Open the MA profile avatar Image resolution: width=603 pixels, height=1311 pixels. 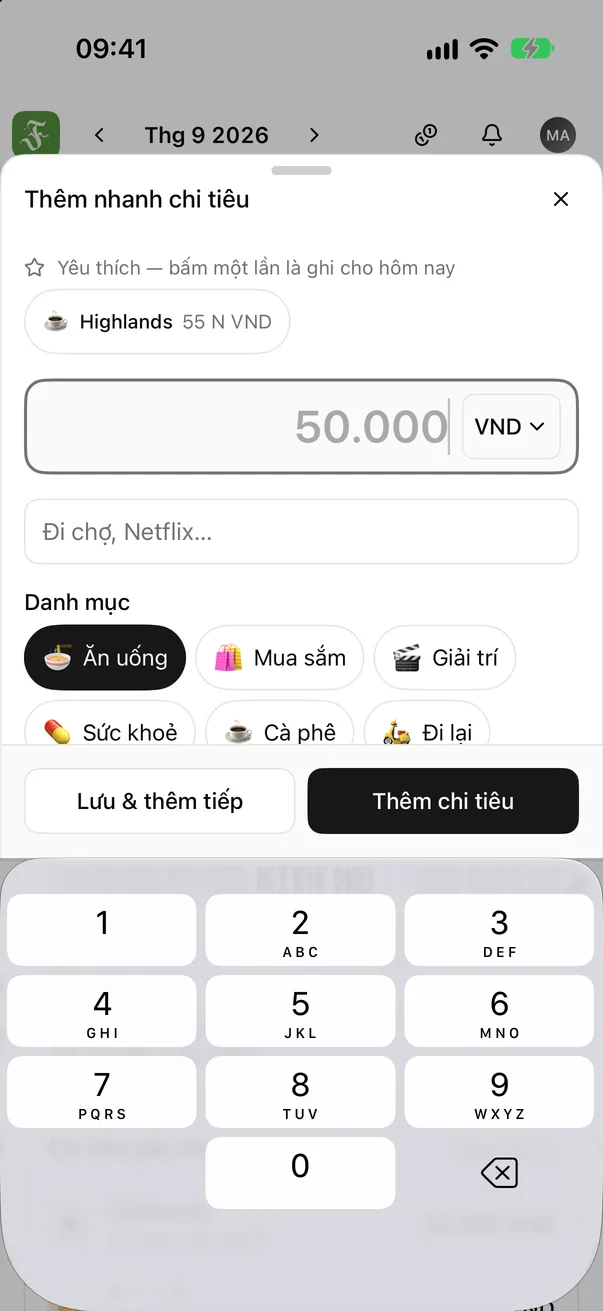(x=558, y=135)
